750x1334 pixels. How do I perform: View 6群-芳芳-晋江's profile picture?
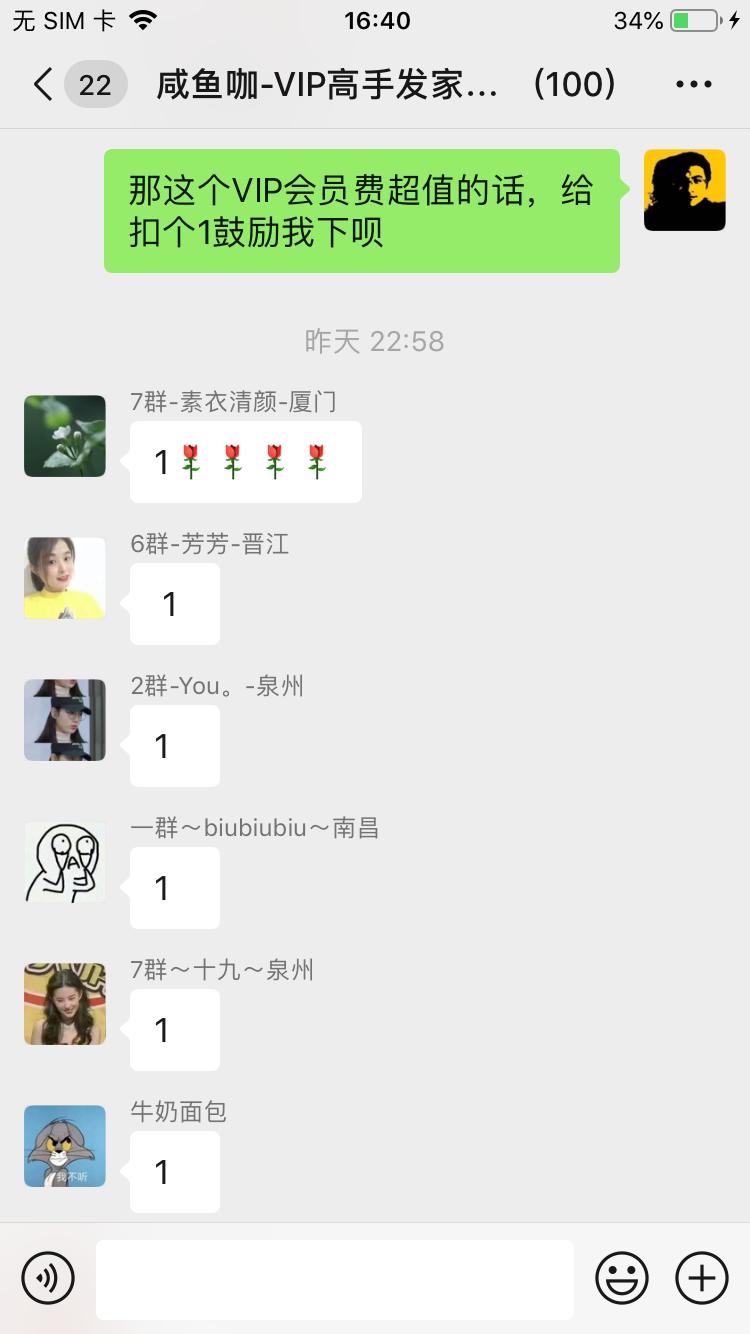coord(64,578)
